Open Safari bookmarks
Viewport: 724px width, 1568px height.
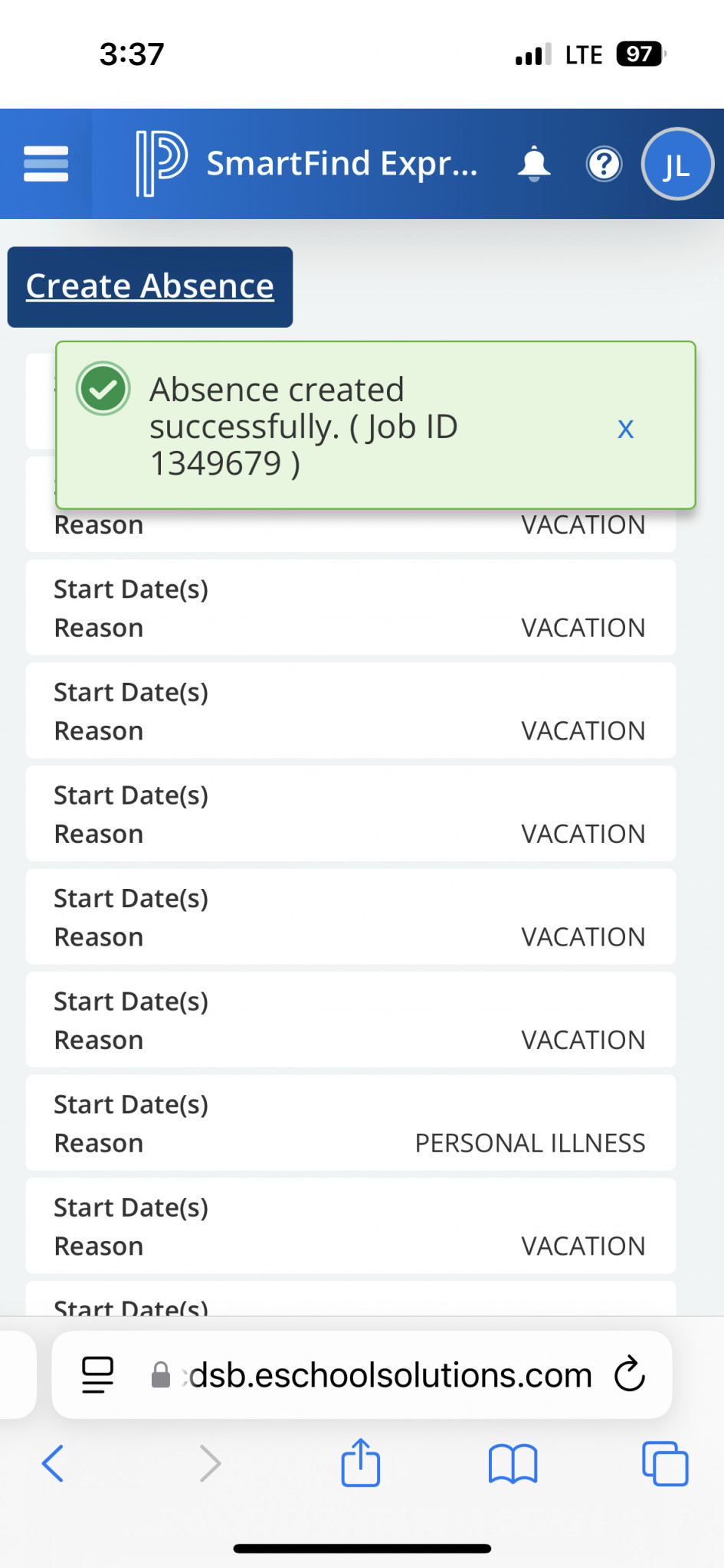(513, 1464)
